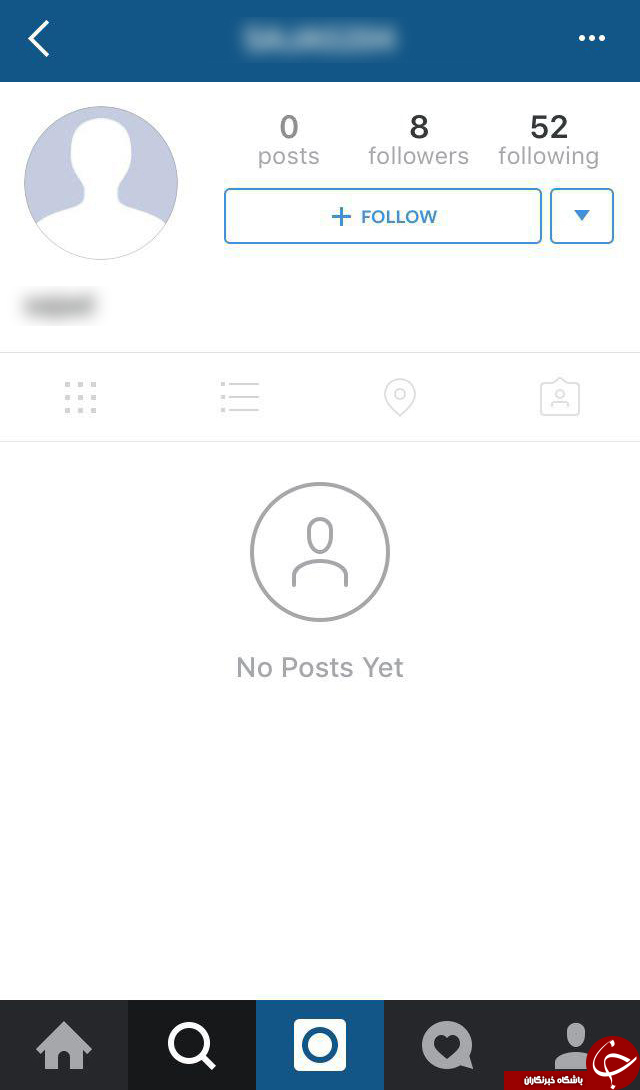Screen dimensions: 640x1090
Task: Open the three-dot options menu
Action: coord(592,38)
